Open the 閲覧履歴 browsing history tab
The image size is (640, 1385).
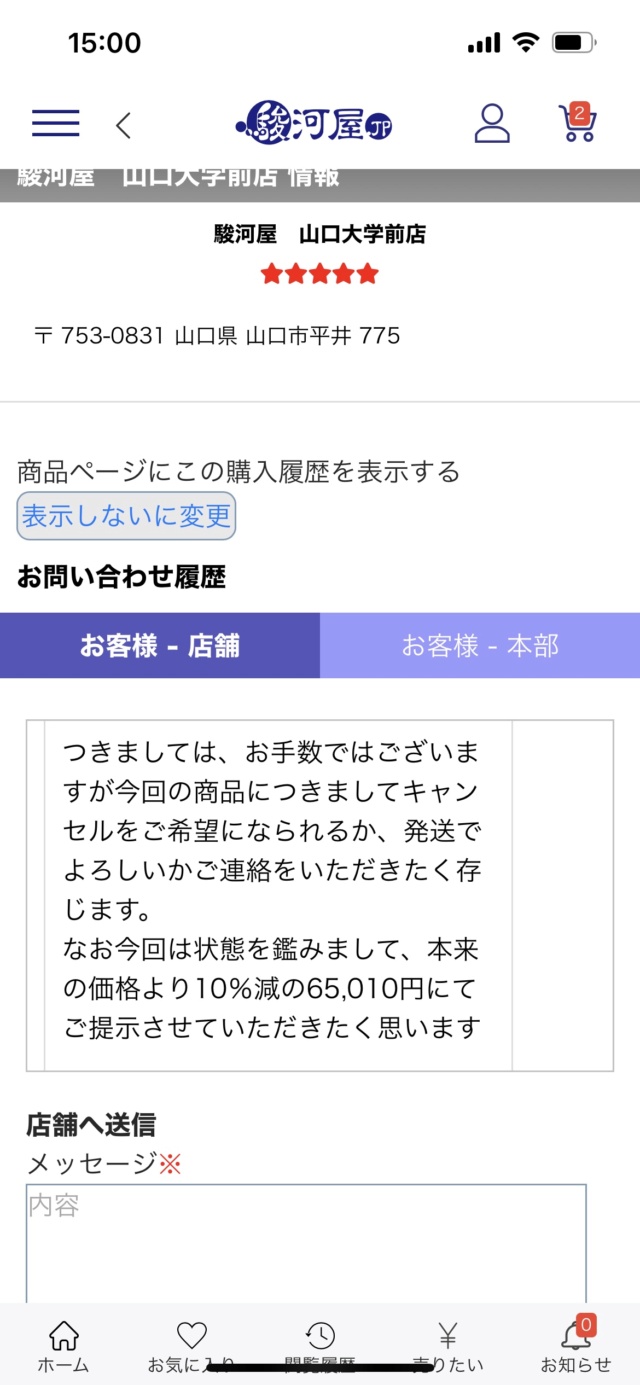click(320, 1346)
